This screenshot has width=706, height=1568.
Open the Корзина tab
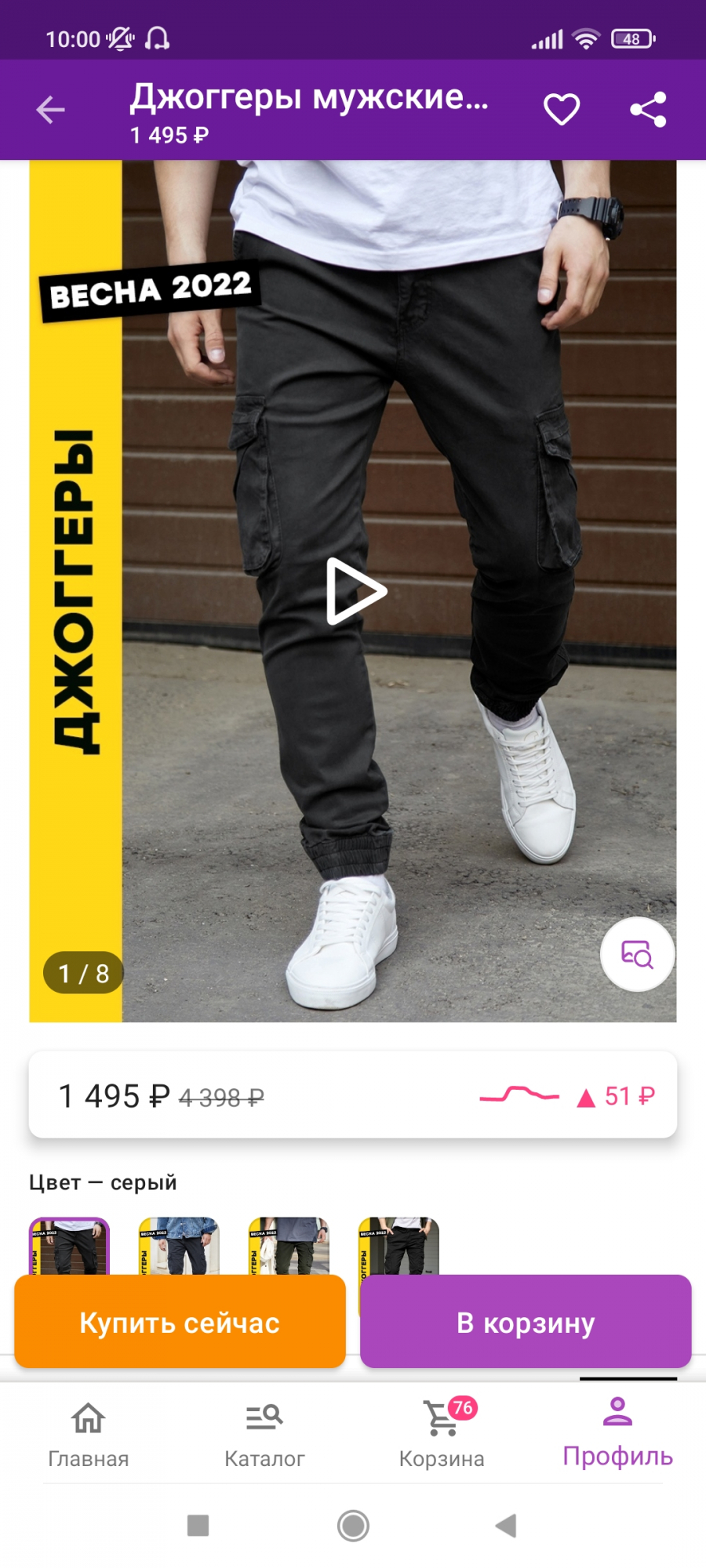pos(442,1434)
